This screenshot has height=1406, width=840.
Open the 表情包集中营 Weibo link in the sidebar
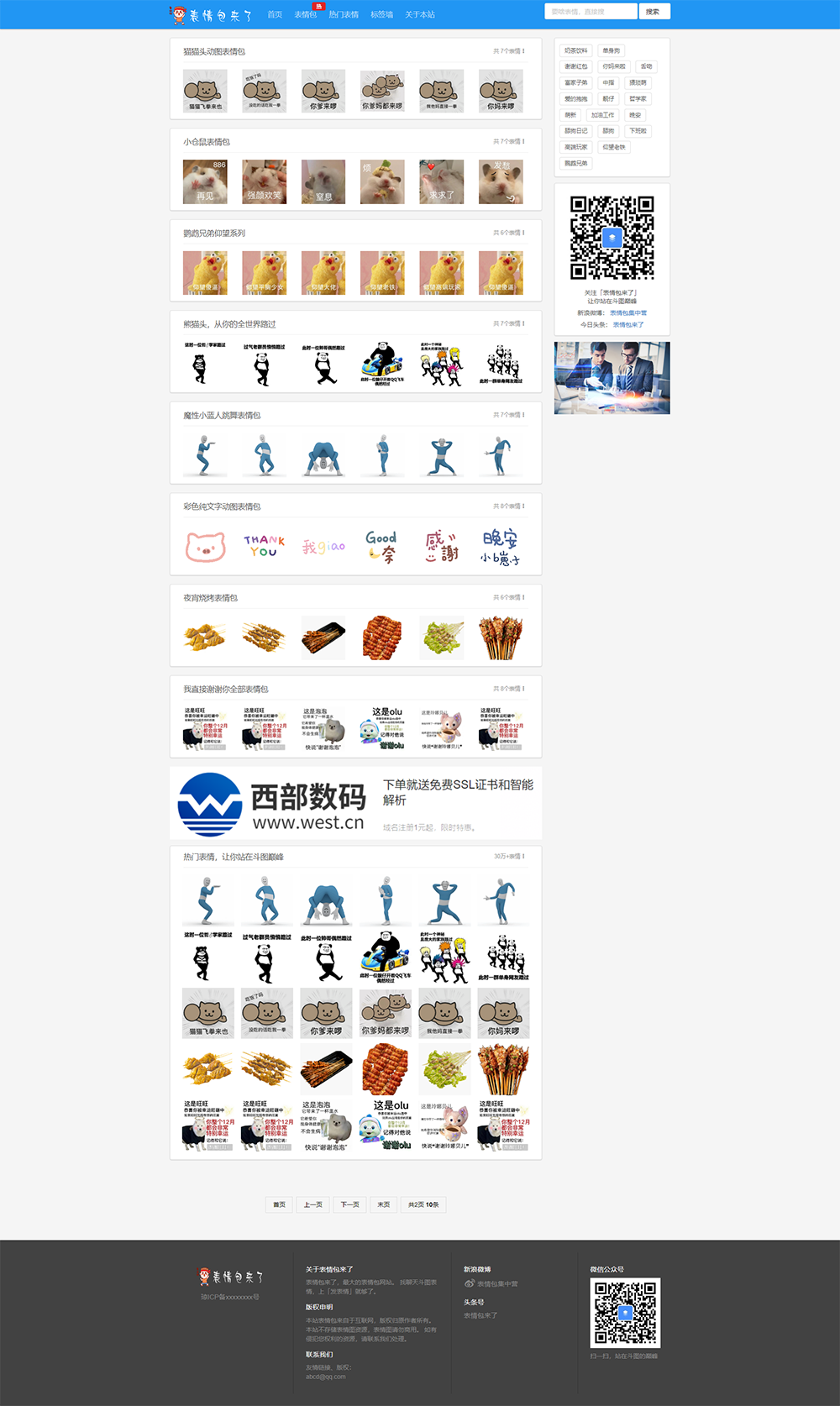point(628,312)
